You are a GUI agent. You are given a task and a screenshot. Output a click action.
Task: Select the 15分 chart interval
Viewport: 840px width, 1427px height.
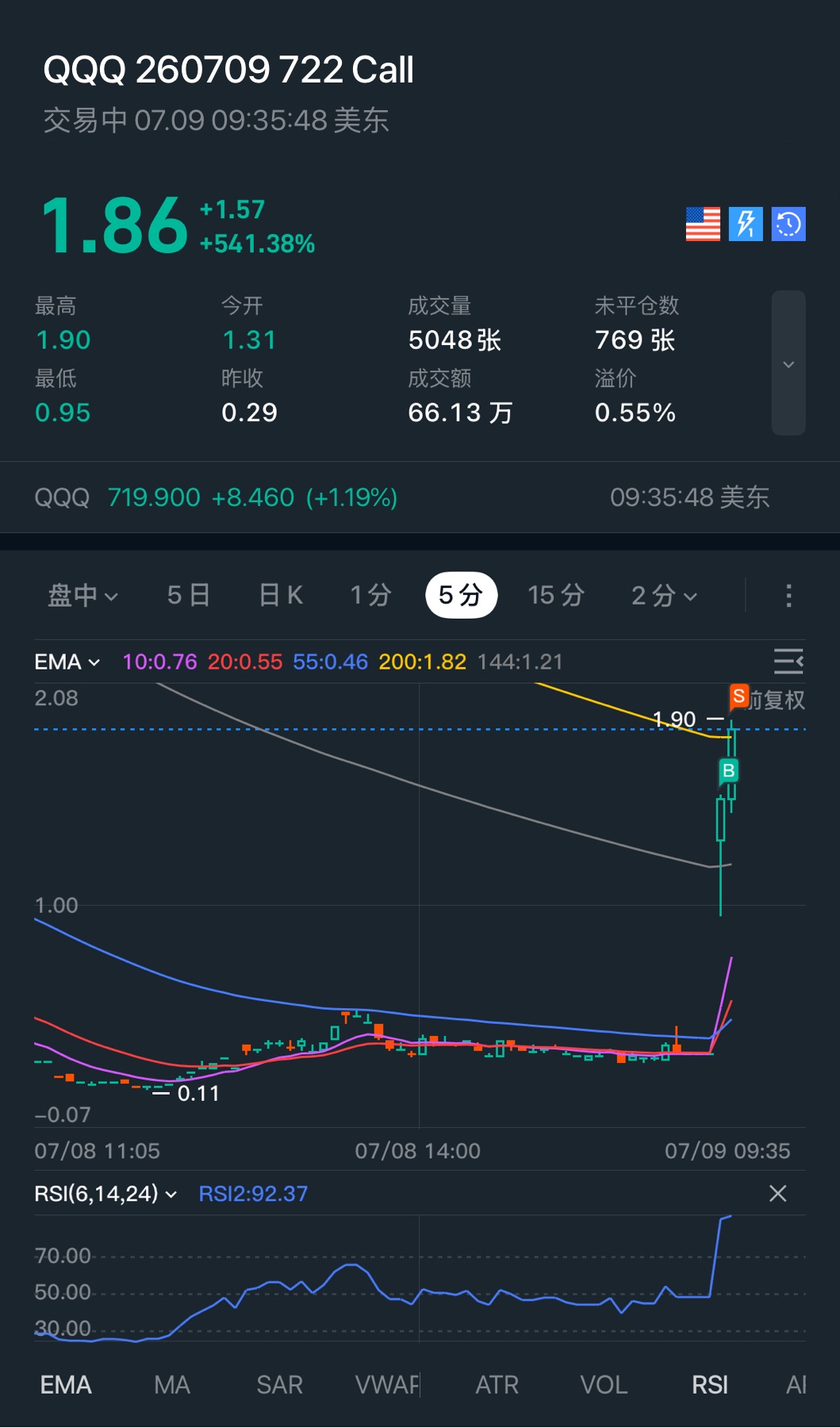coord(556,595)
